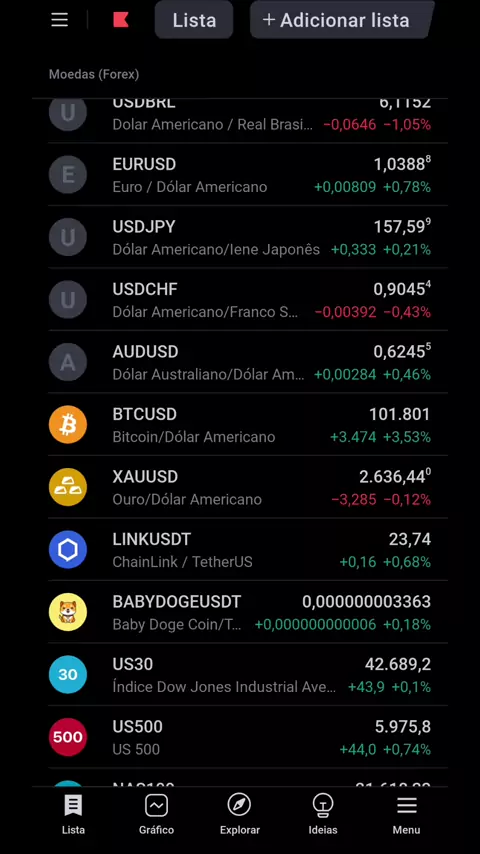Switch to the Gráfico tab

(156, 815)
